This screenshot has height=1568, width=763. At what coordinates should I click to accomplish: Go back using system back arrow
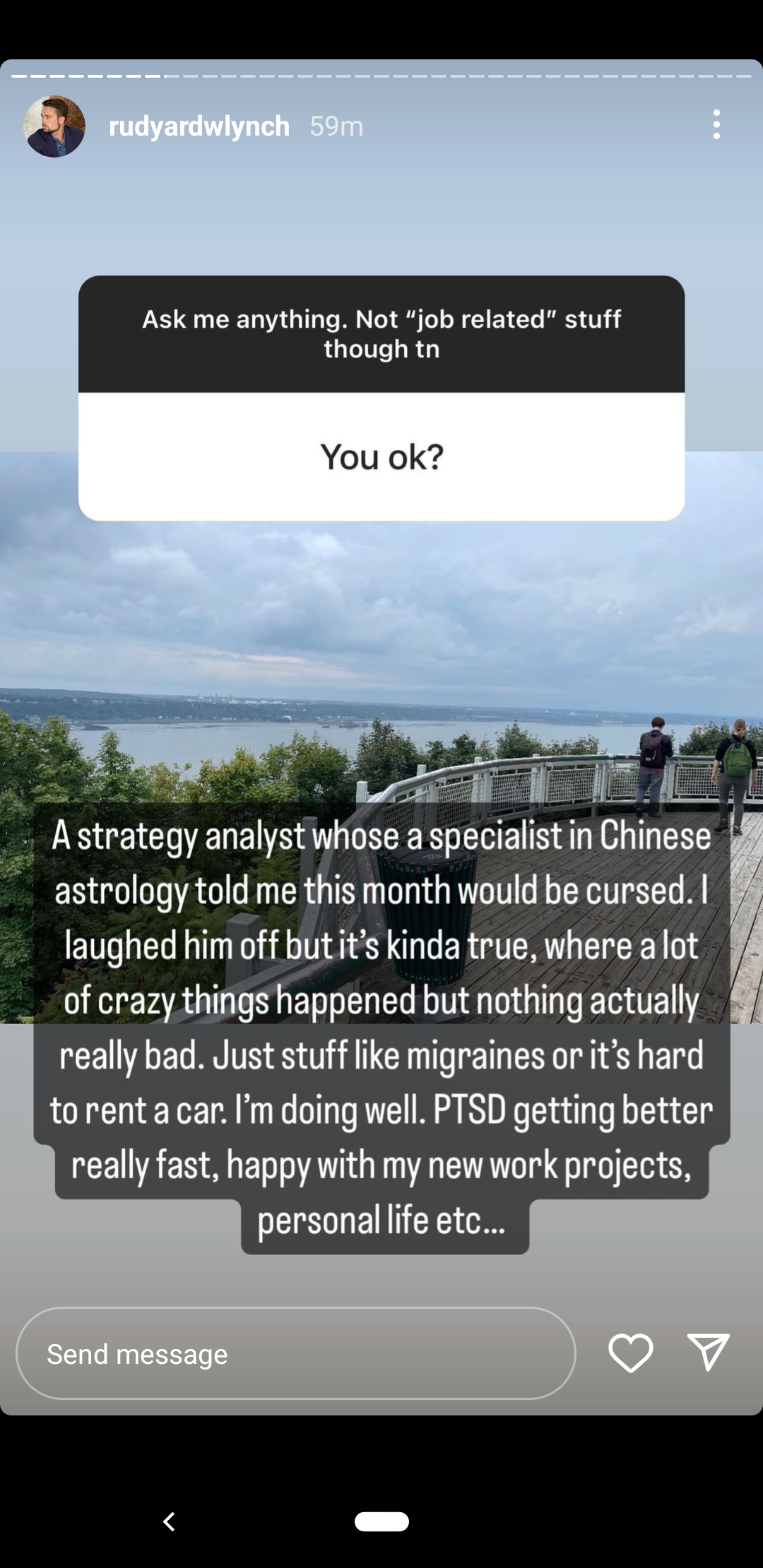point(169,1521)
